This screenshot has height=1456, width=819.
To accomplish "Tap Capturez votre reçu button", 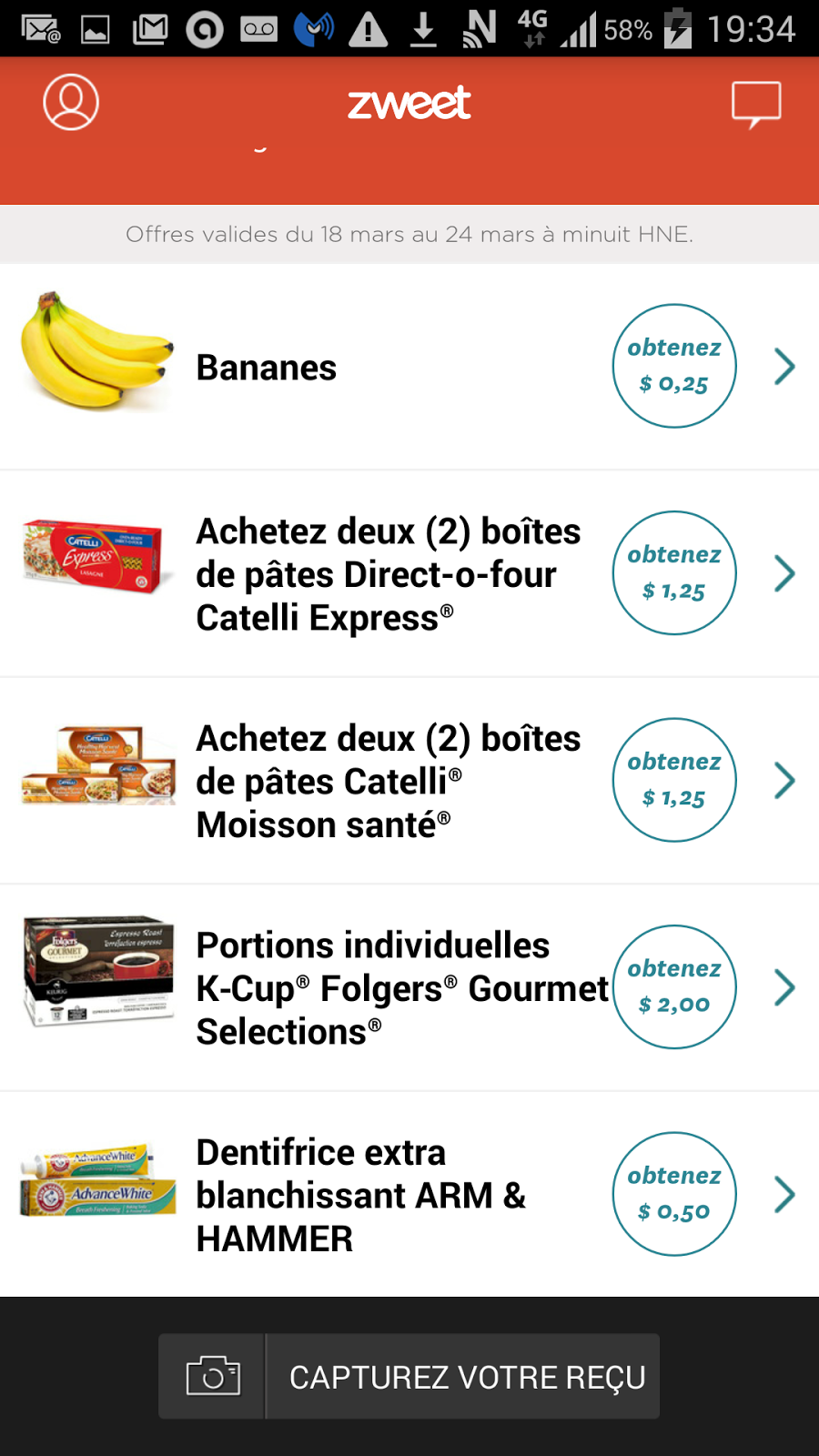I will pos(409,1377).
